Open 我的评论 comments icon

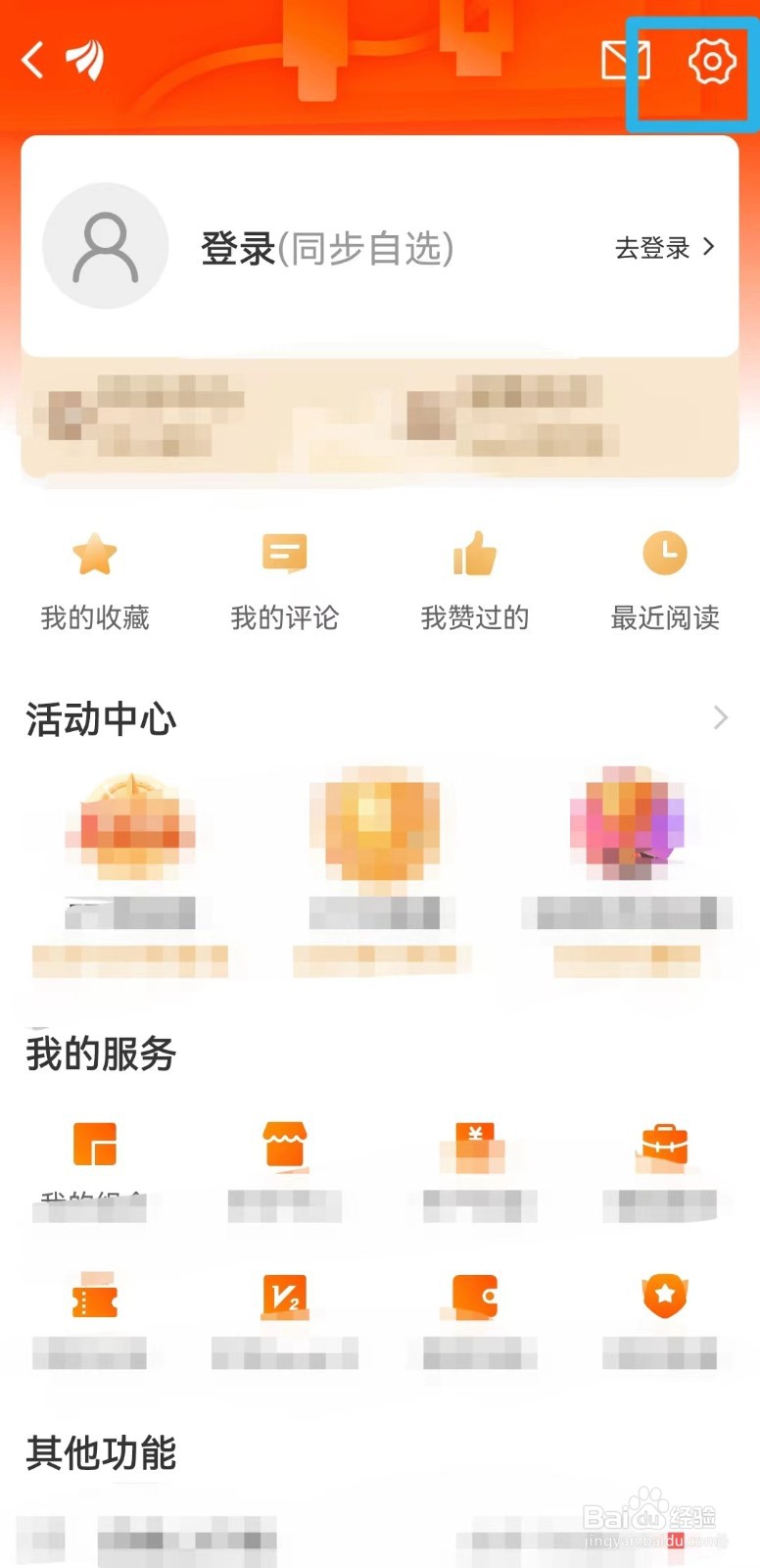[x=284, y=554]
